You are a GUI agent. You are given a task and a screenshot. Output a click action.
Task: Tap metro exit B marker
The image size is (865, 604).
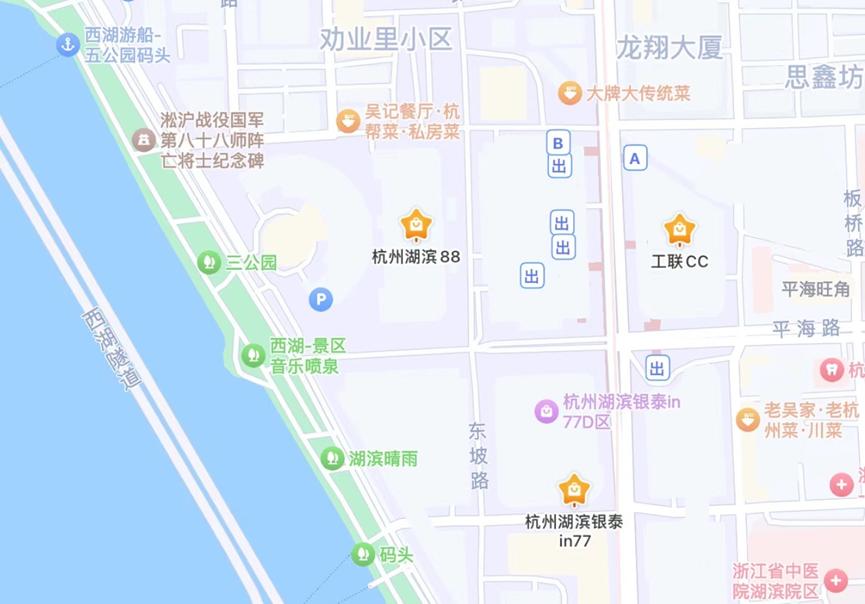(x=558, y=143)
